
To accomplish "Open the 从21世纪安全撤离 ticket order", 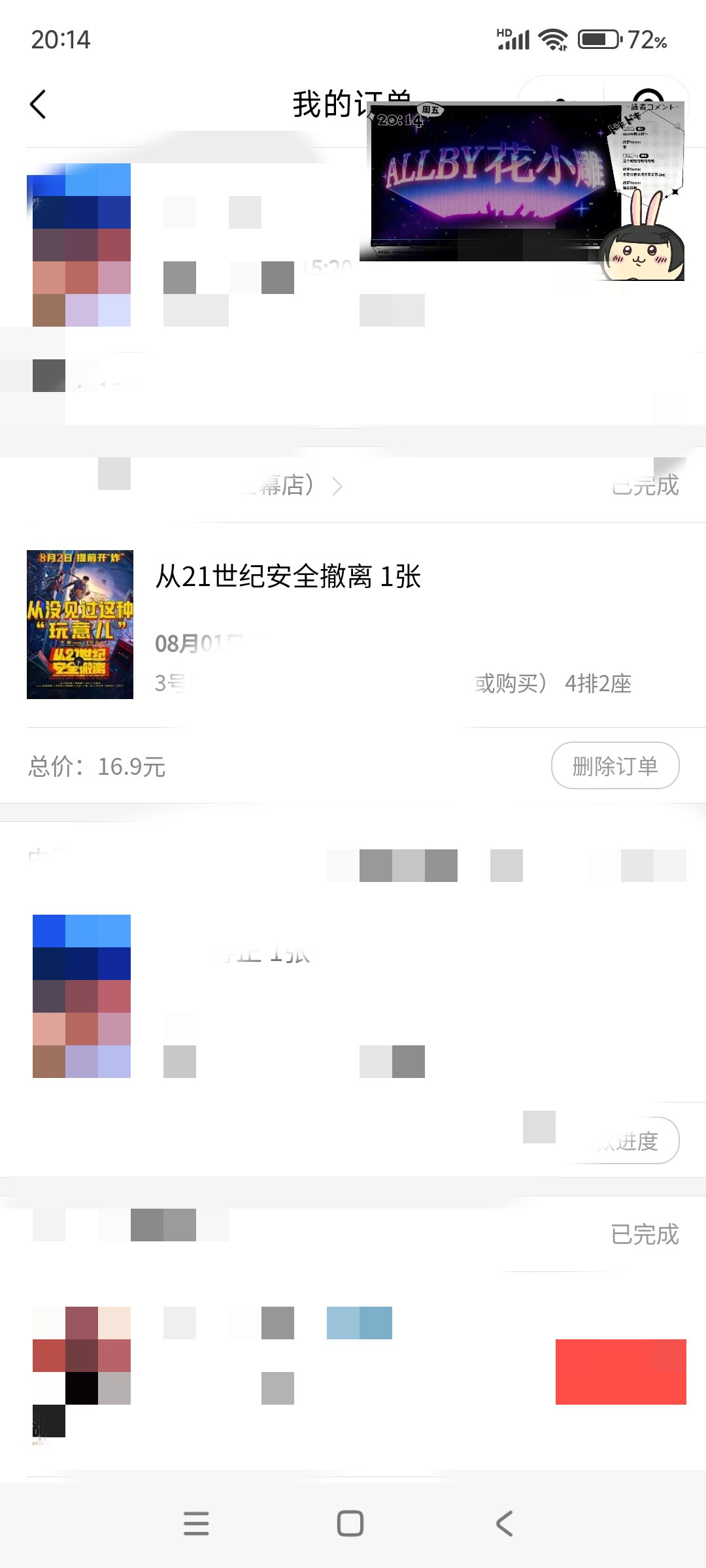I will [x=288, y=577].
